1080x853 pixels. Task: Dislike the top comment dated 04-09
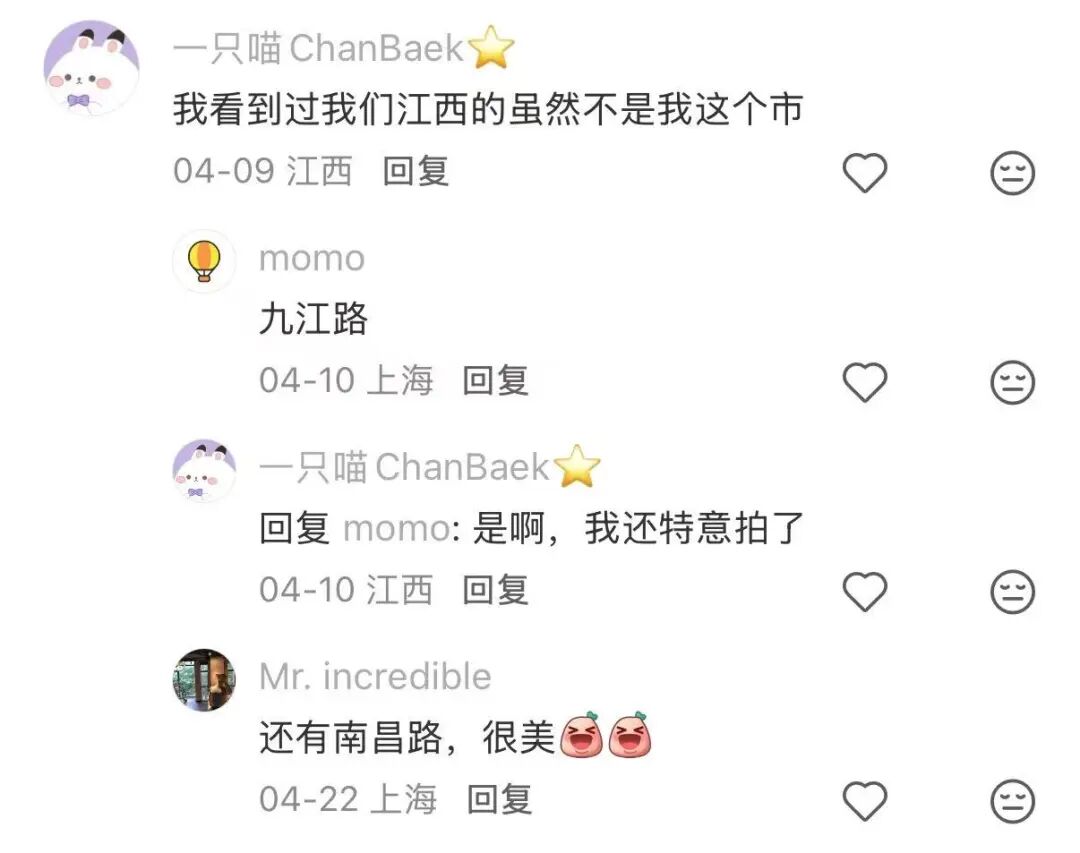point(1011,175)
